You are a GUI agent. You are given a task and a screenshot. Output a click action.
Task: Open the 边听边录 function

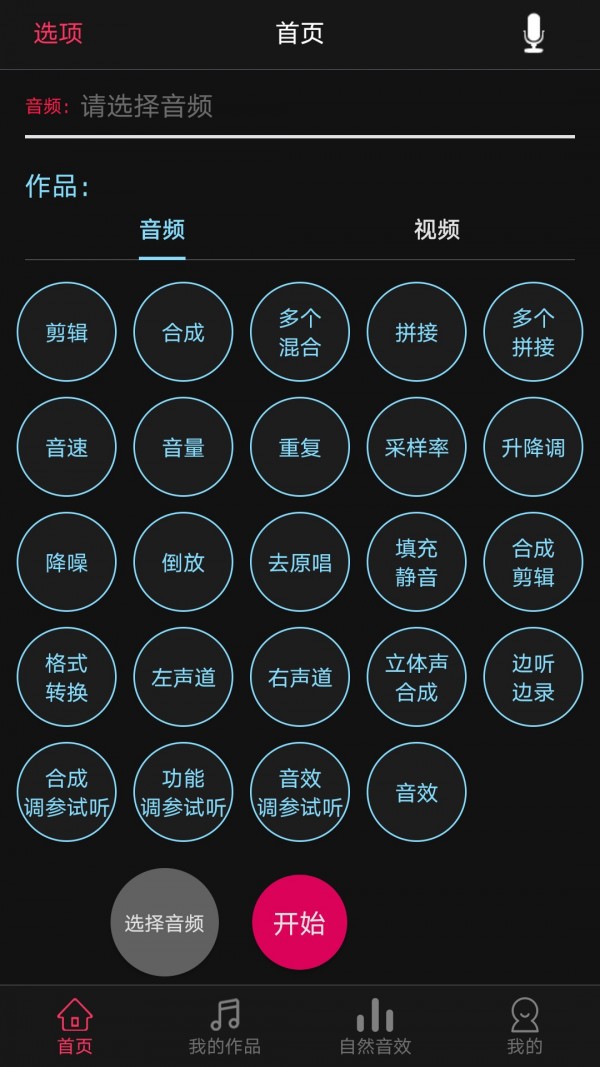coord(533,678)
